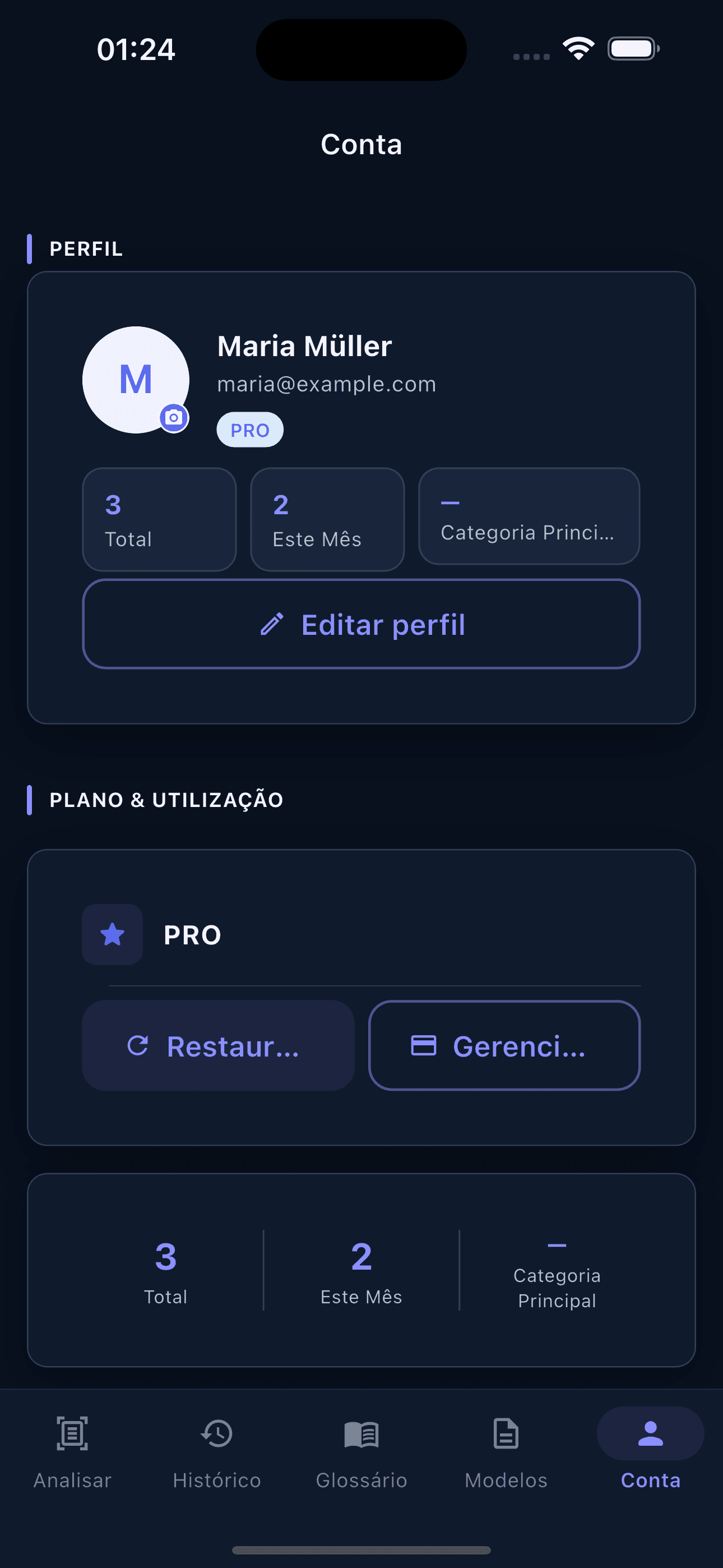Tap the Categoria Principal stat card
Viewport: 723px width, 1568px height.
pos(529,516)
